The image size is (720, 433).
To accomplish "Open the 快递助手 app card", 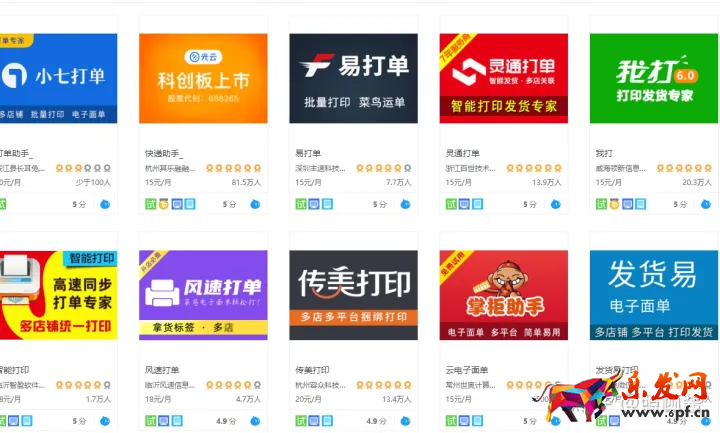I will pos(203,79).
